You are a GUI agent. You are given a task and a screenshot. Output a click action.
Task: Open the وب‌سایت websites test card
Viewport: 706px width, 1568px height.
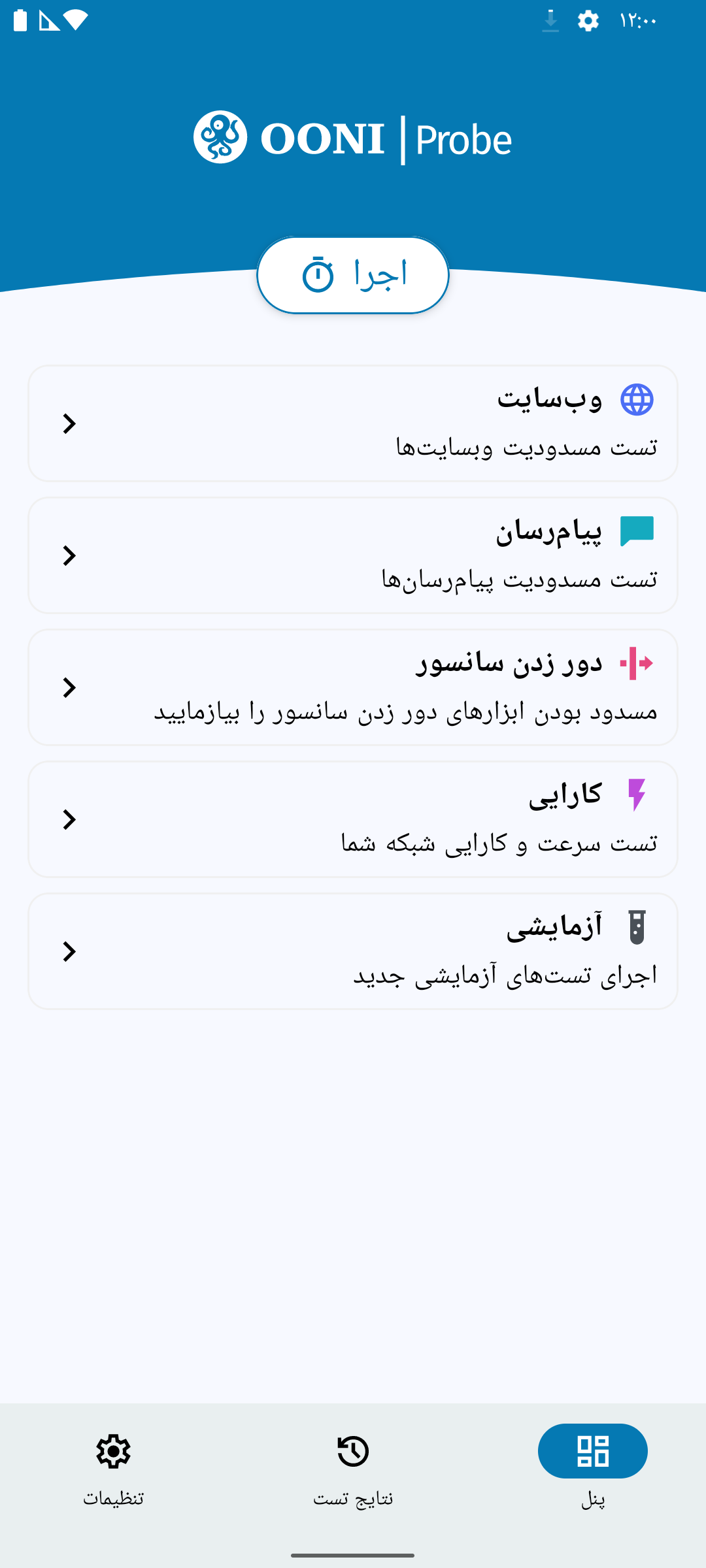[353, 423]
